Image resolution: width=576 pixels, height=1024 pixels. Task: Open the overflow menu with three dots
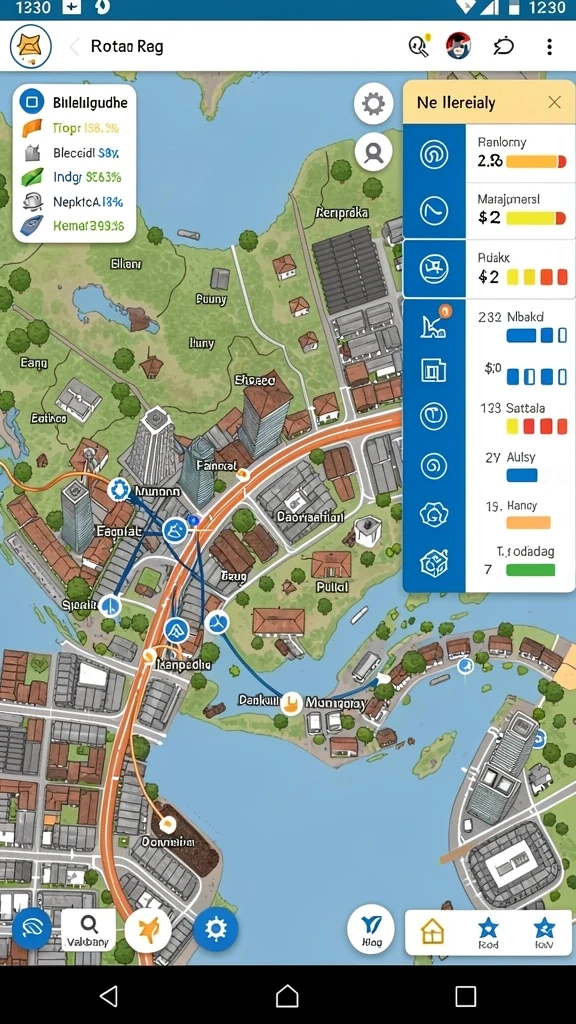(x=549, y=46)
